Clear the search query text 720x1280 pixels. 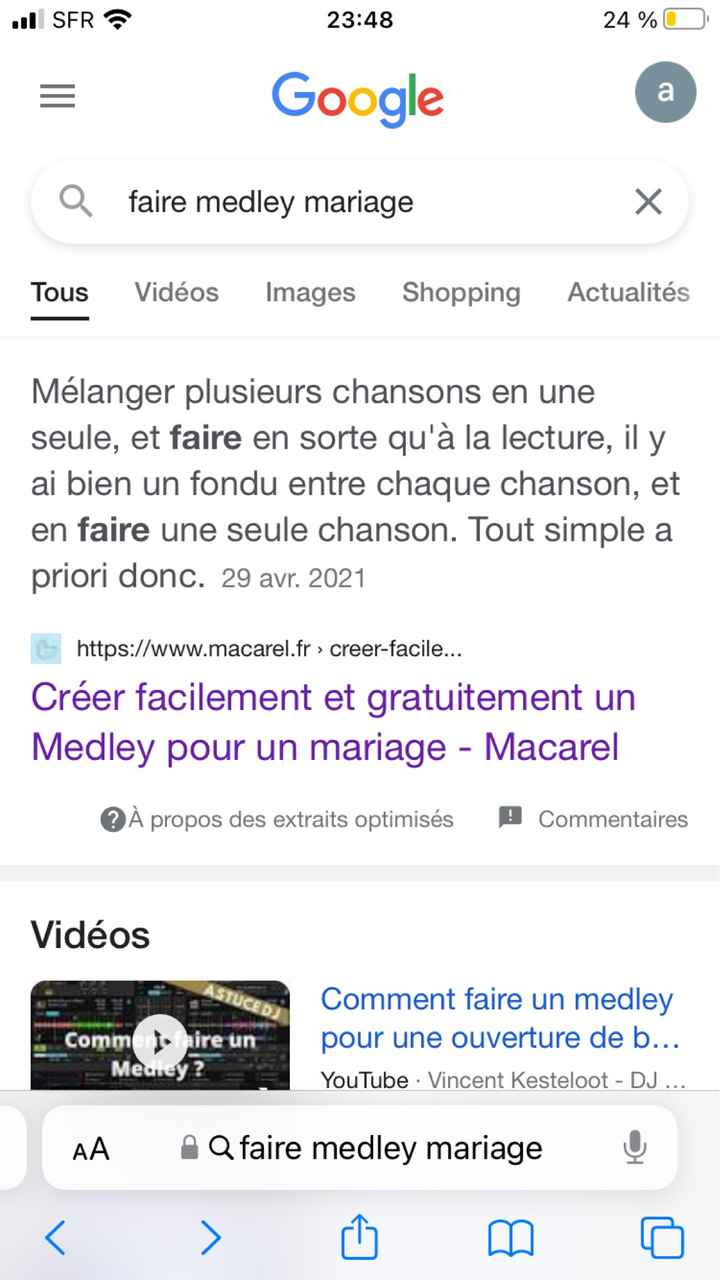[x=649, y=202]
